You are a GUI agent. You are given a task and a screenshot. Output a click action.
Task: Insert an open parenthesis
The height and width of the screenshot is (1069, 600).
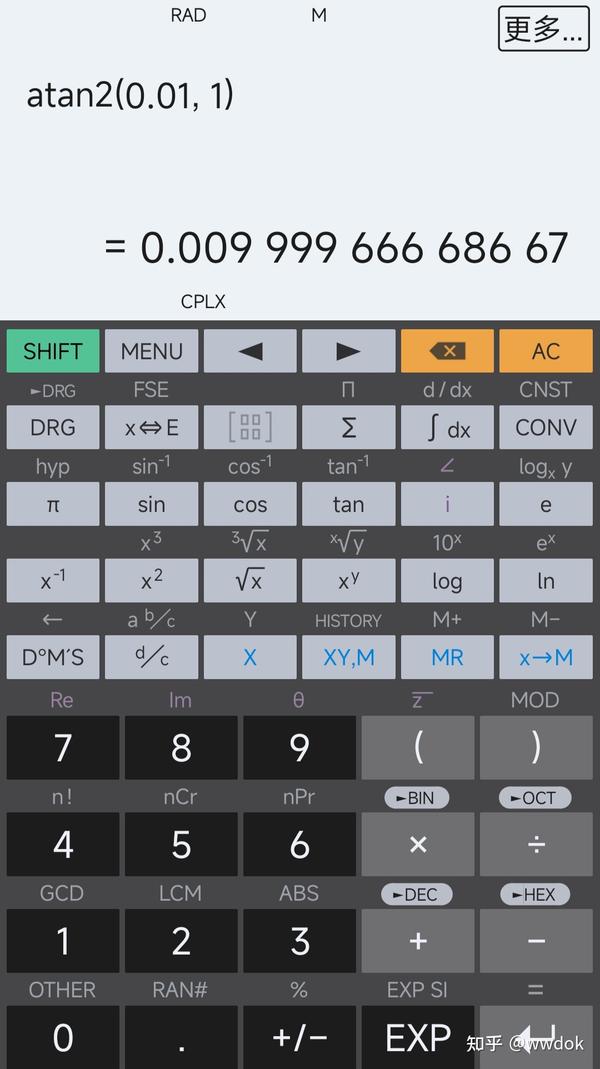pos(418,747)
